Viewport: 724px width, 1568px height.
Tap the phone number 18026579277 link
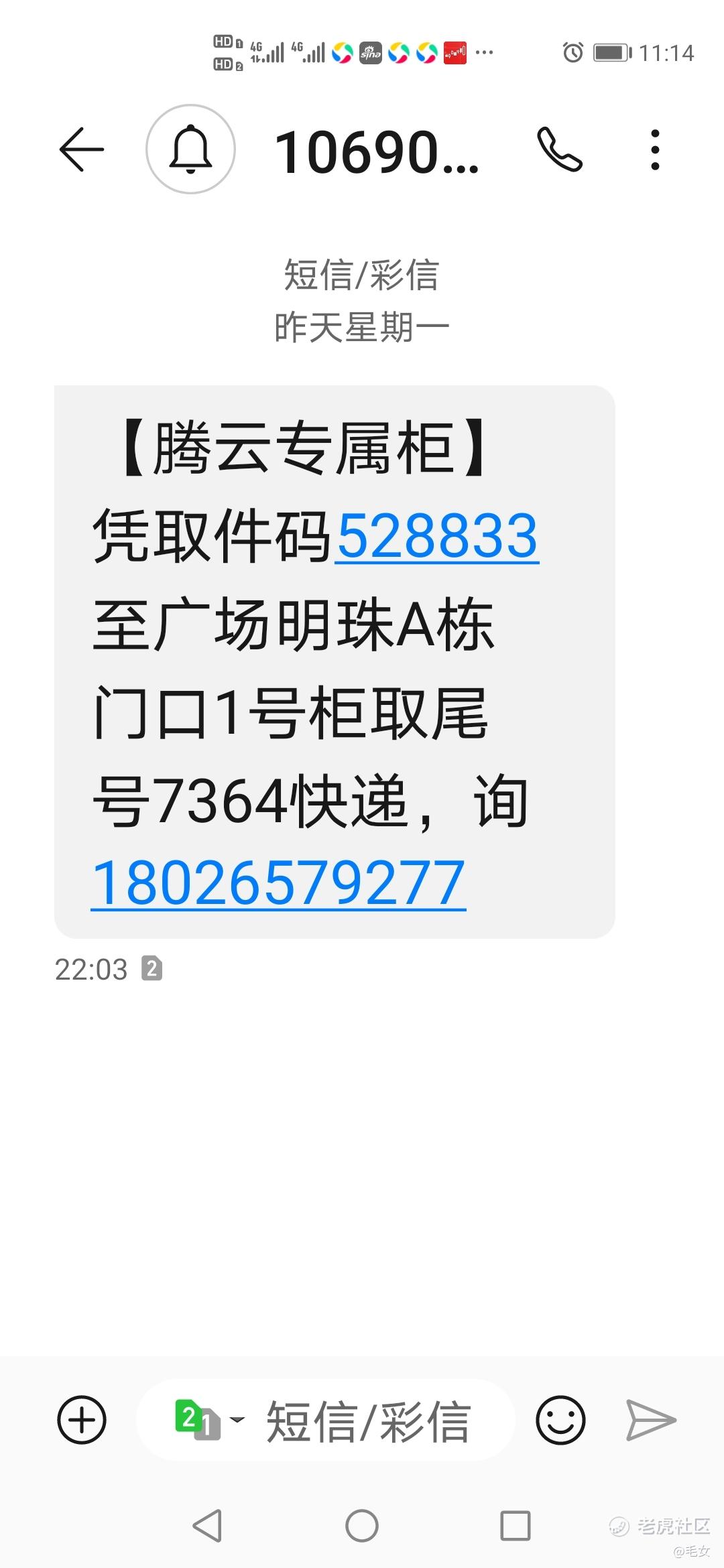click(278, 884)
